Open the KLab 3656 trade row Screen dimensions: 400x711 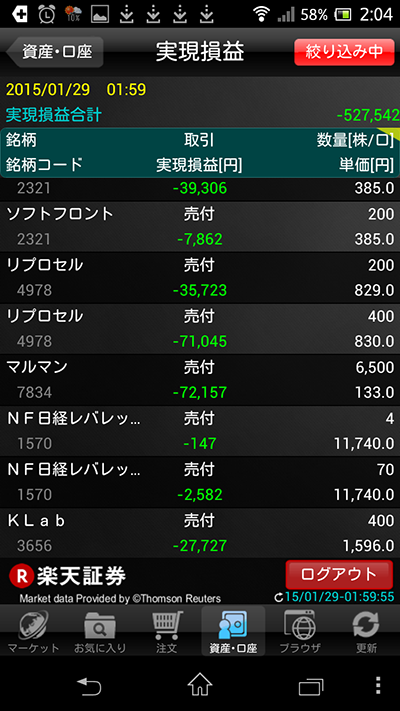coord(200,533)
